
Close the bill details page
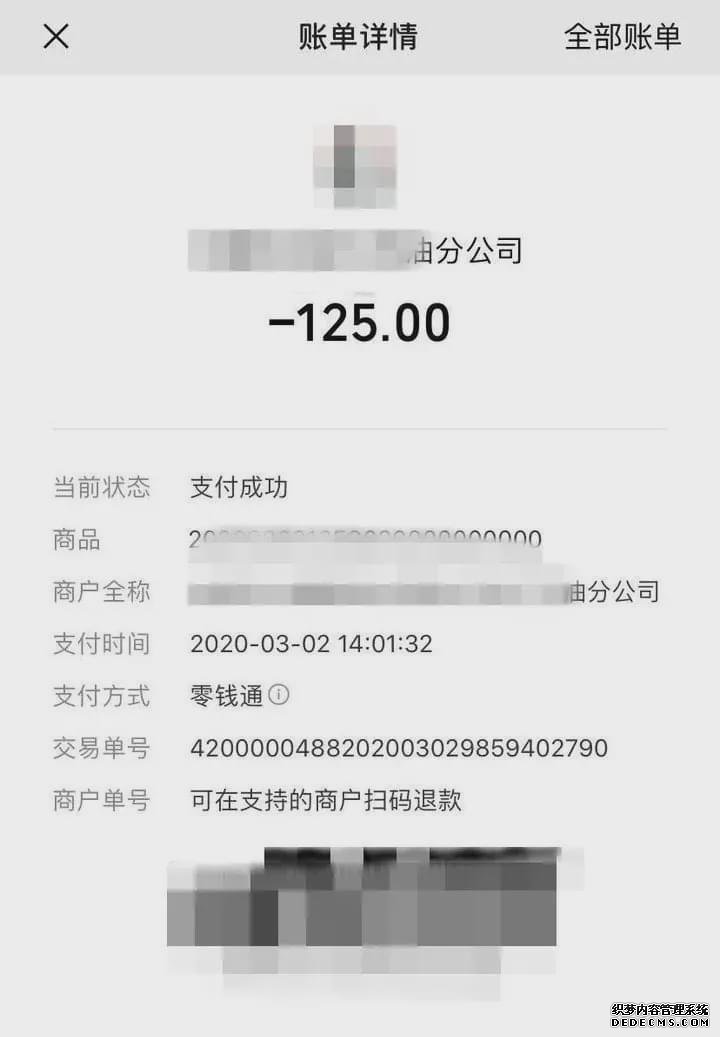pos(56,37)
